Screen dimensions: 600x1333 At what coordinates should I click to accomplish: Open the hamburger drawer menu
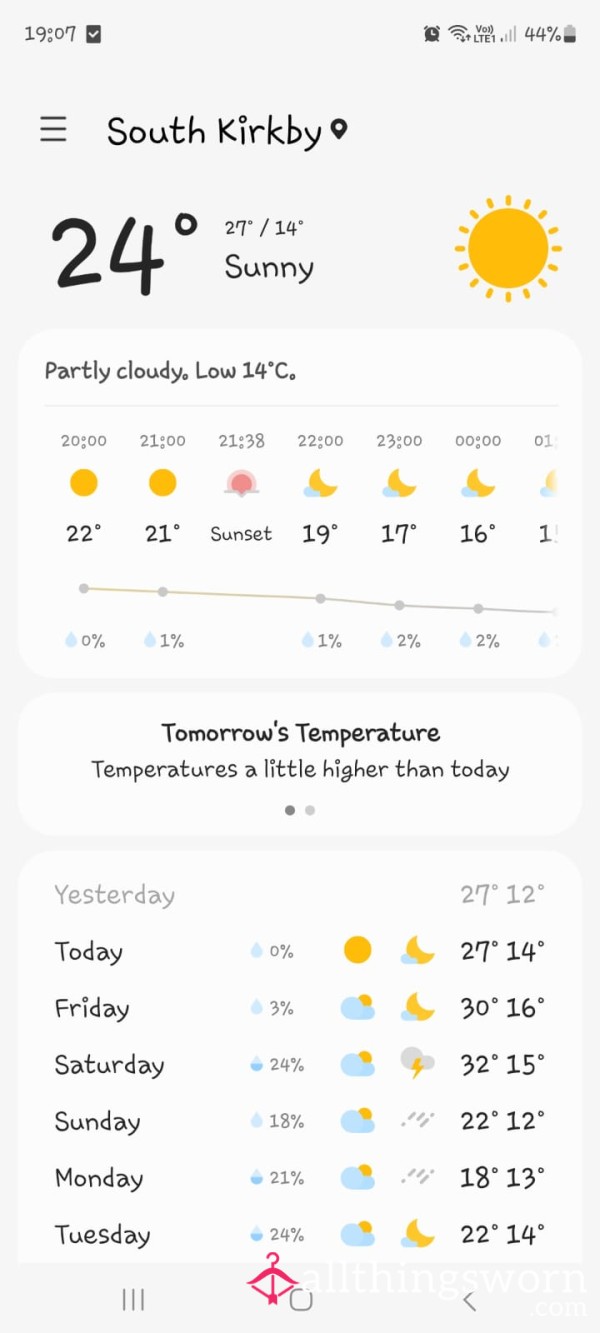[x=53, y=129]
